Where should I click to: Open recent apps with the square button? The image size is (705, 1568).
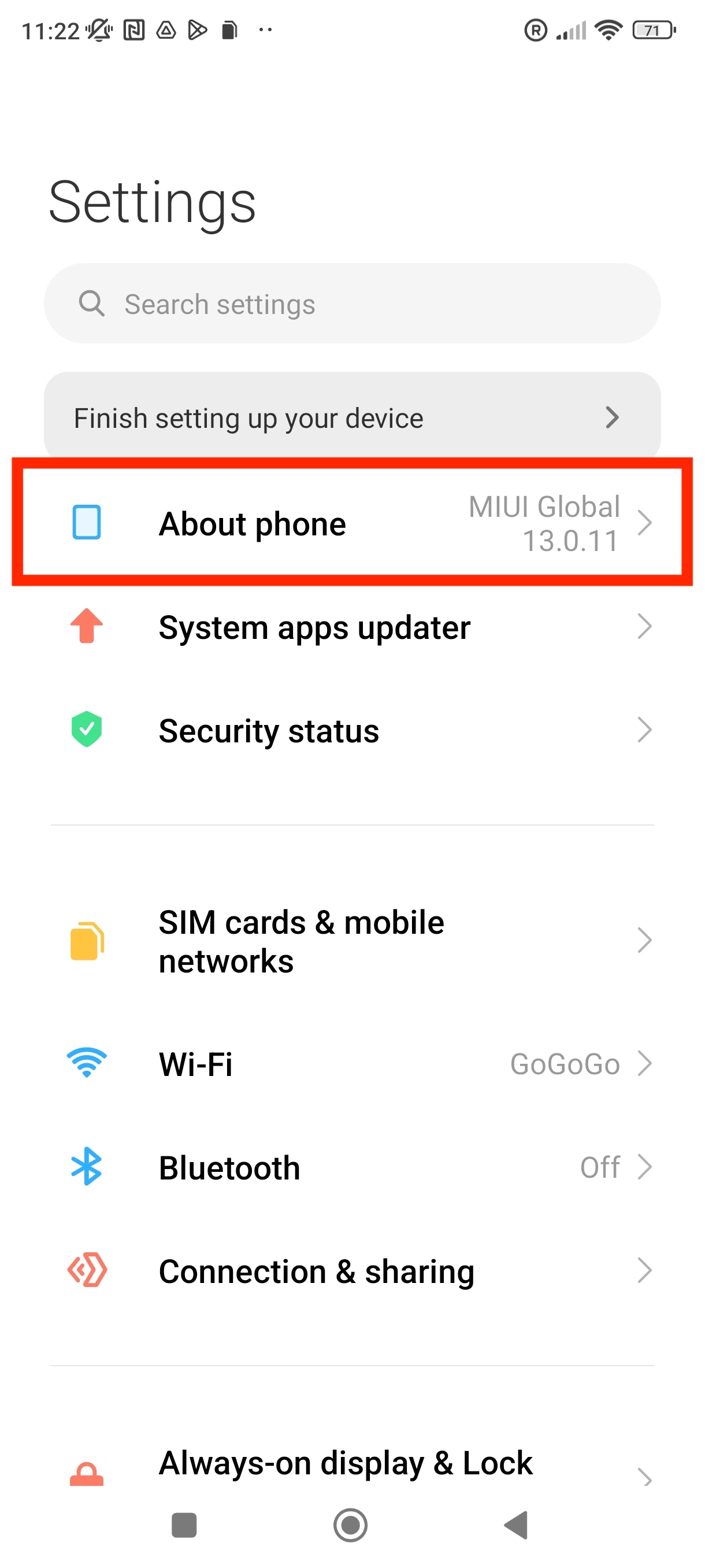tap(184, 1525)
